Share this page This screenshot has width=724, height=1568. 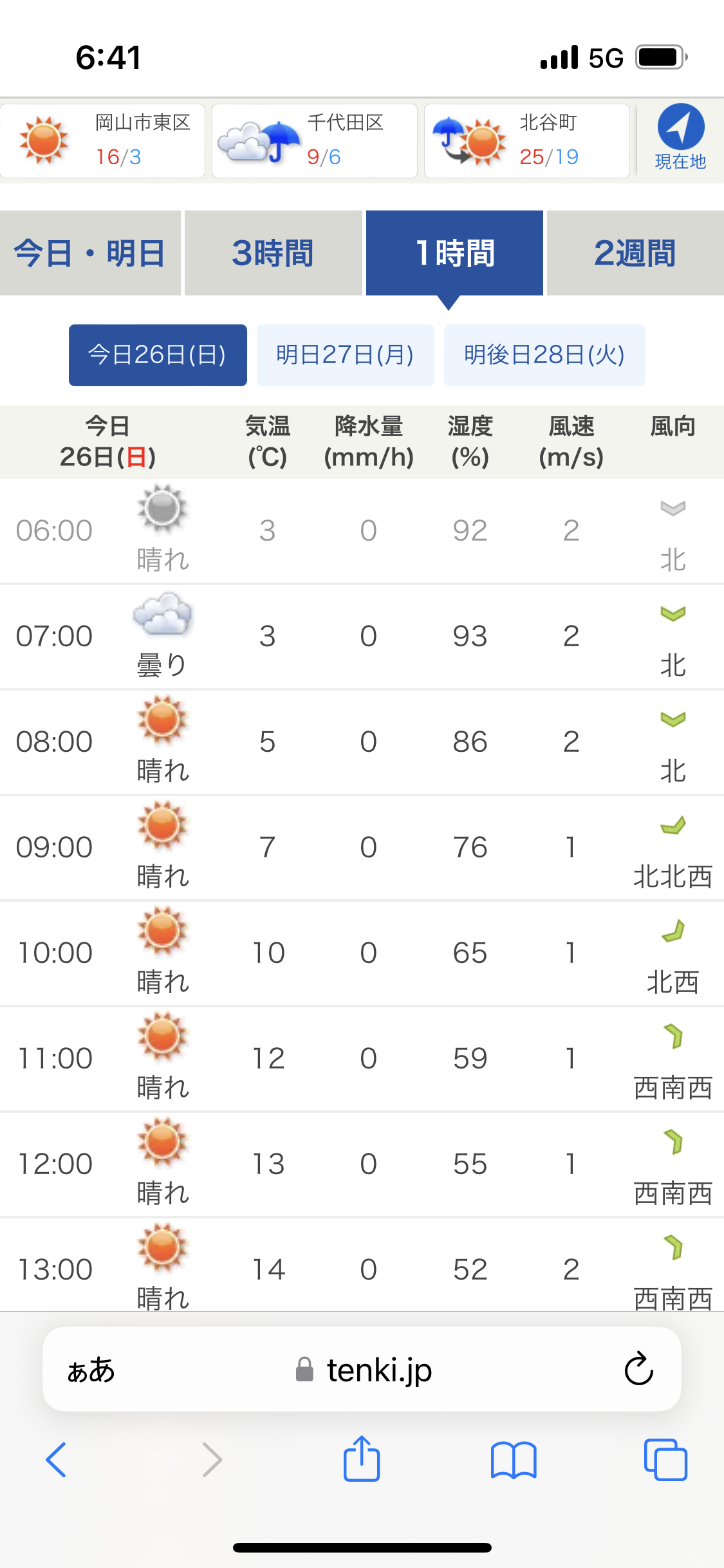click(x=362, y=1459)
